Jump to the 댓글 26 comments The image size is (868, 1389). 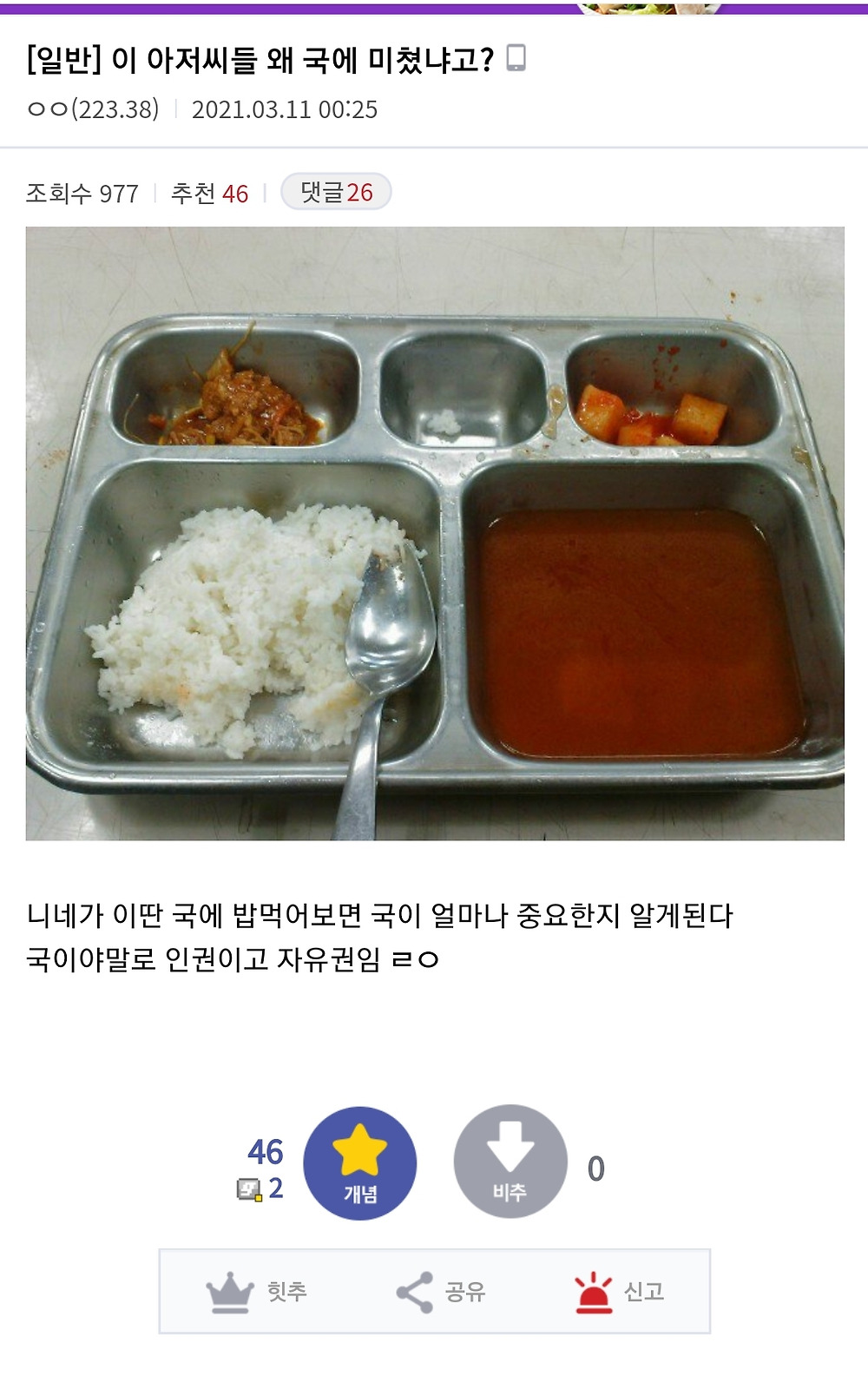tap(336, 192)
